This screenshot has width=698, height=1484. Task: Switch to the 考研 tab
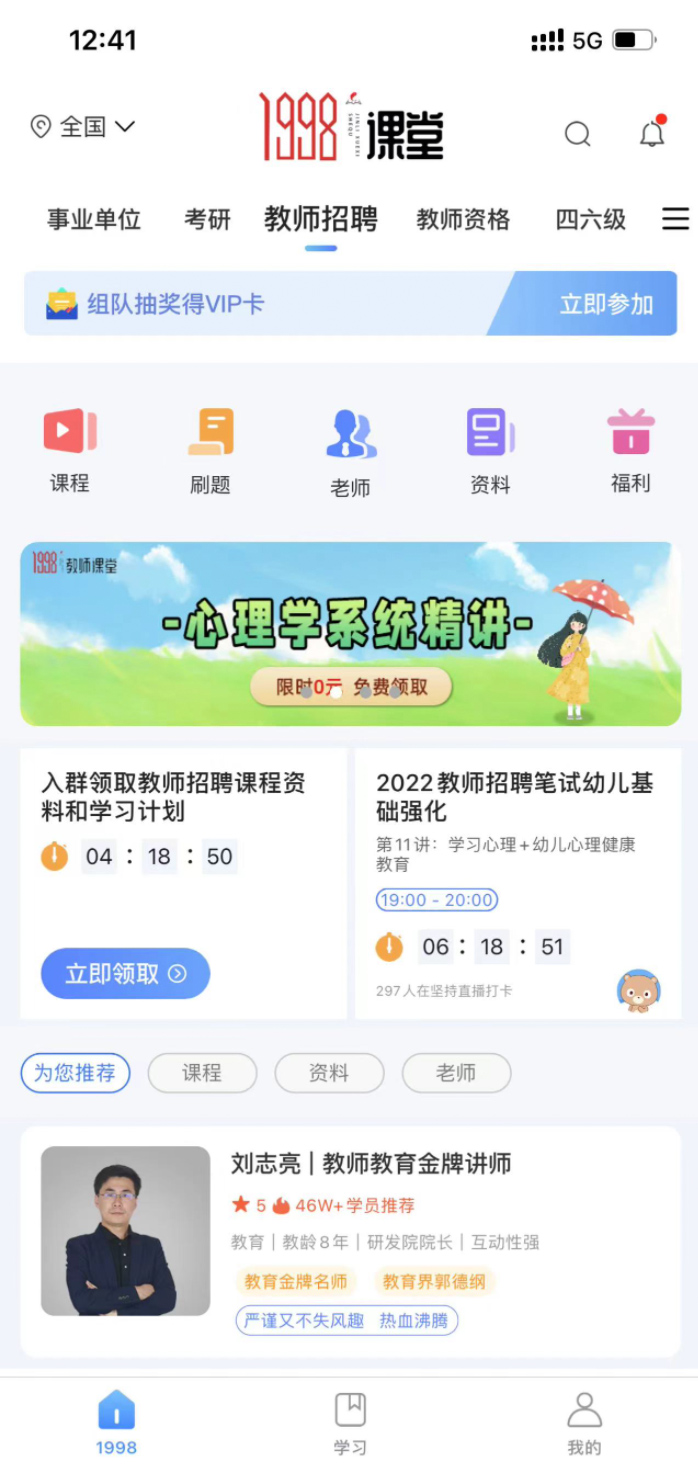point(207,220)
